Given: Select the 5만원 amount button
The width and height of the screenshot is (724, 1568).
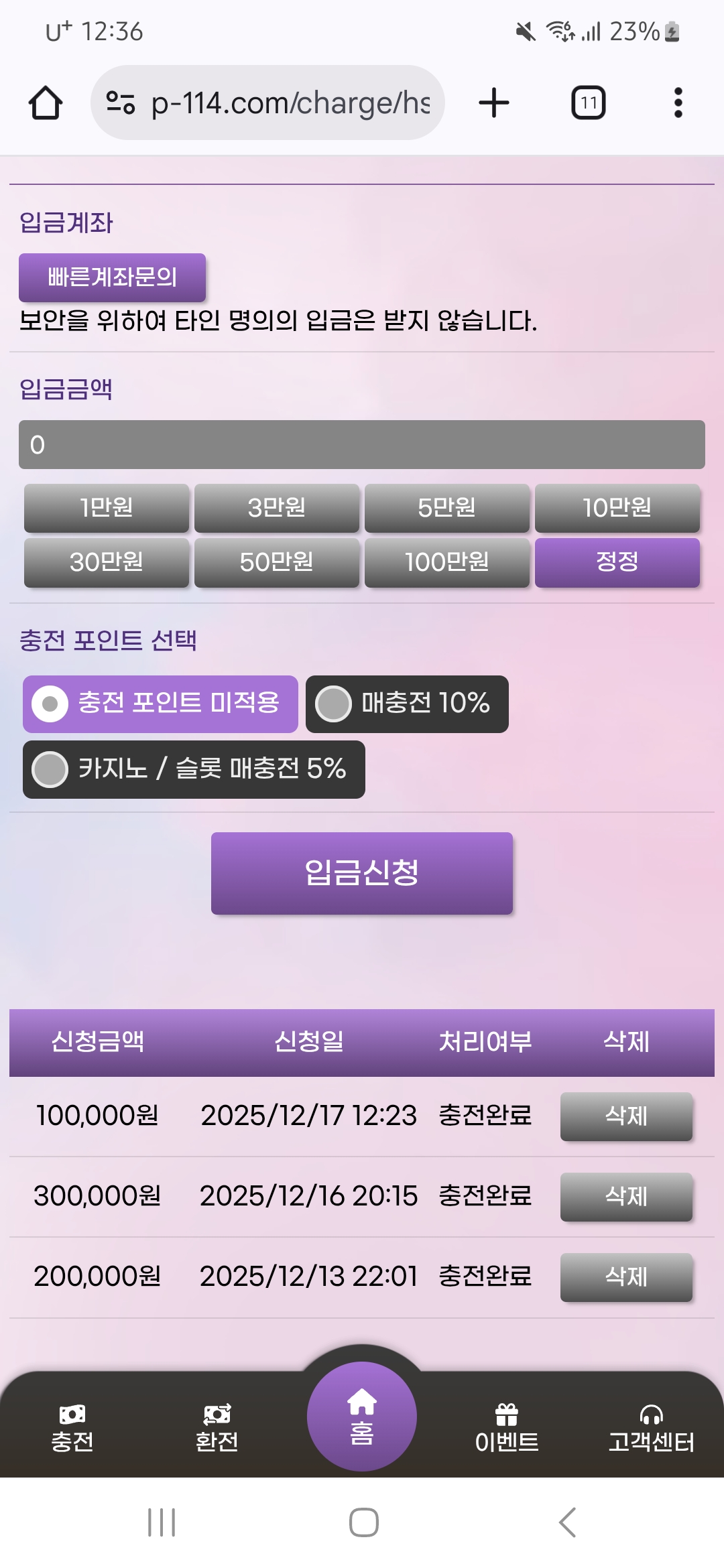Looking at the screenshot, I should [447, 508].
